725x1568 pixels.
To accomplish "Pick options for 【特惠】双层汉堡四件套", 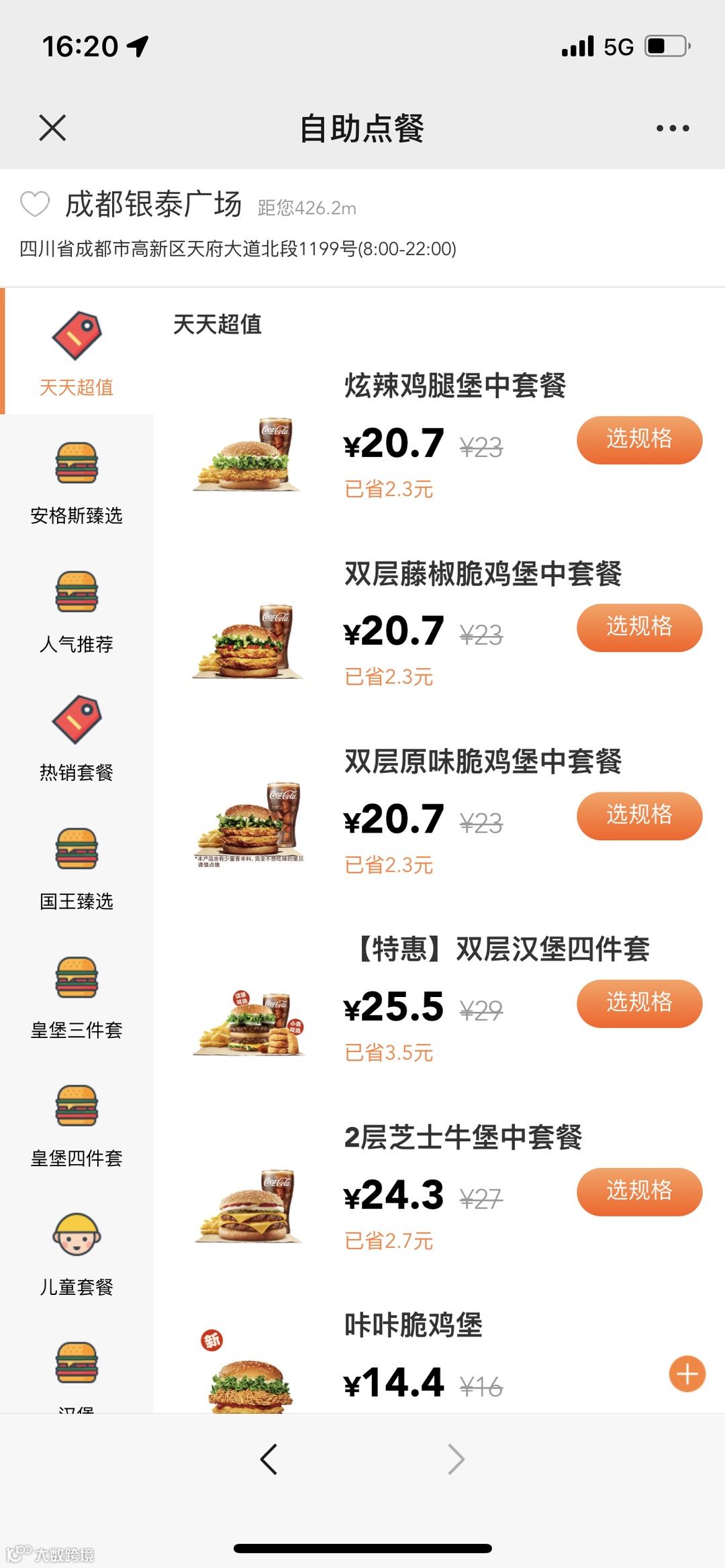I will (x=639, y=1004).
